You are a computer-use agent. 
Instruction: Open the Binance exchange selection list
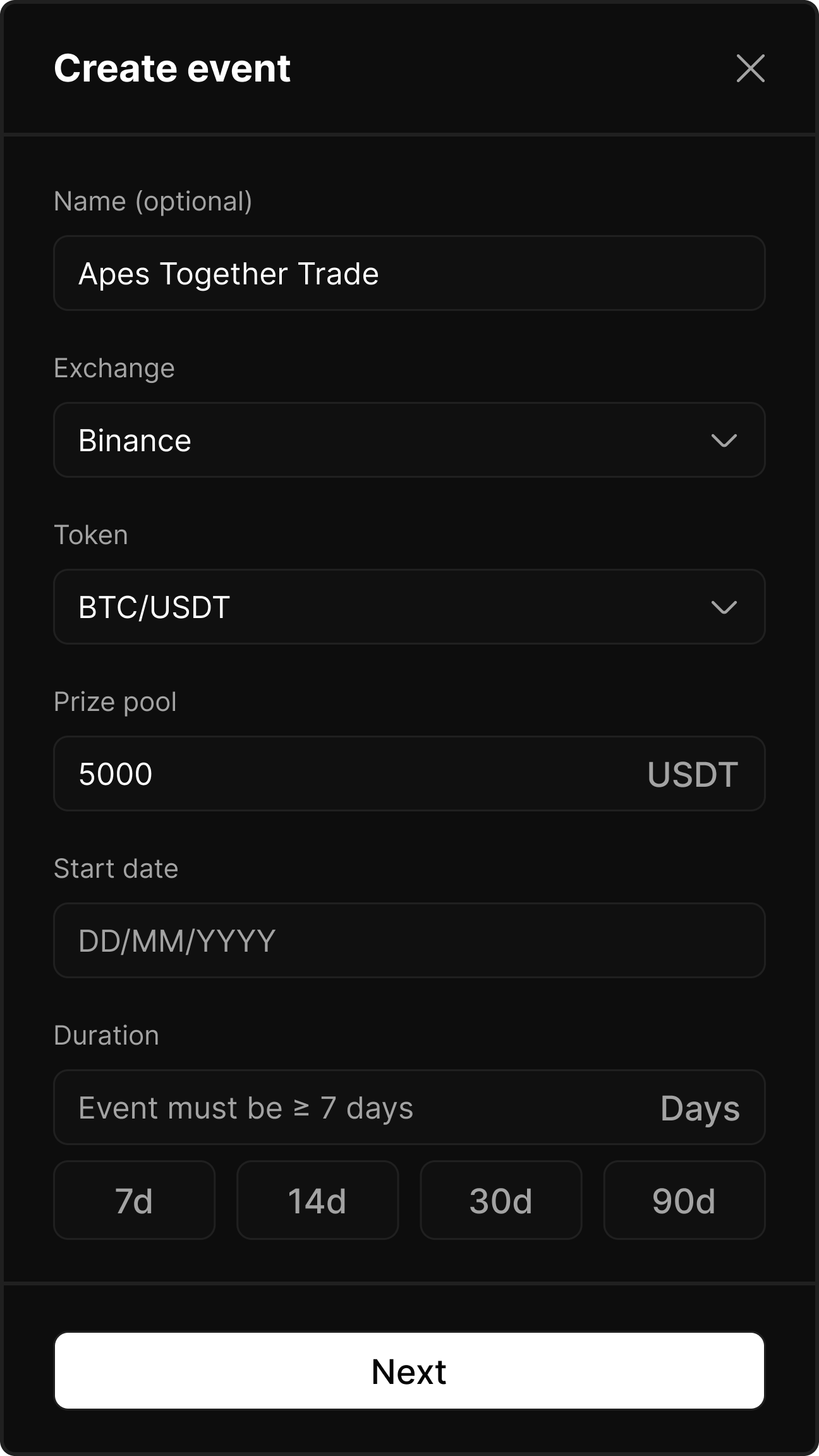coord(409,440)
